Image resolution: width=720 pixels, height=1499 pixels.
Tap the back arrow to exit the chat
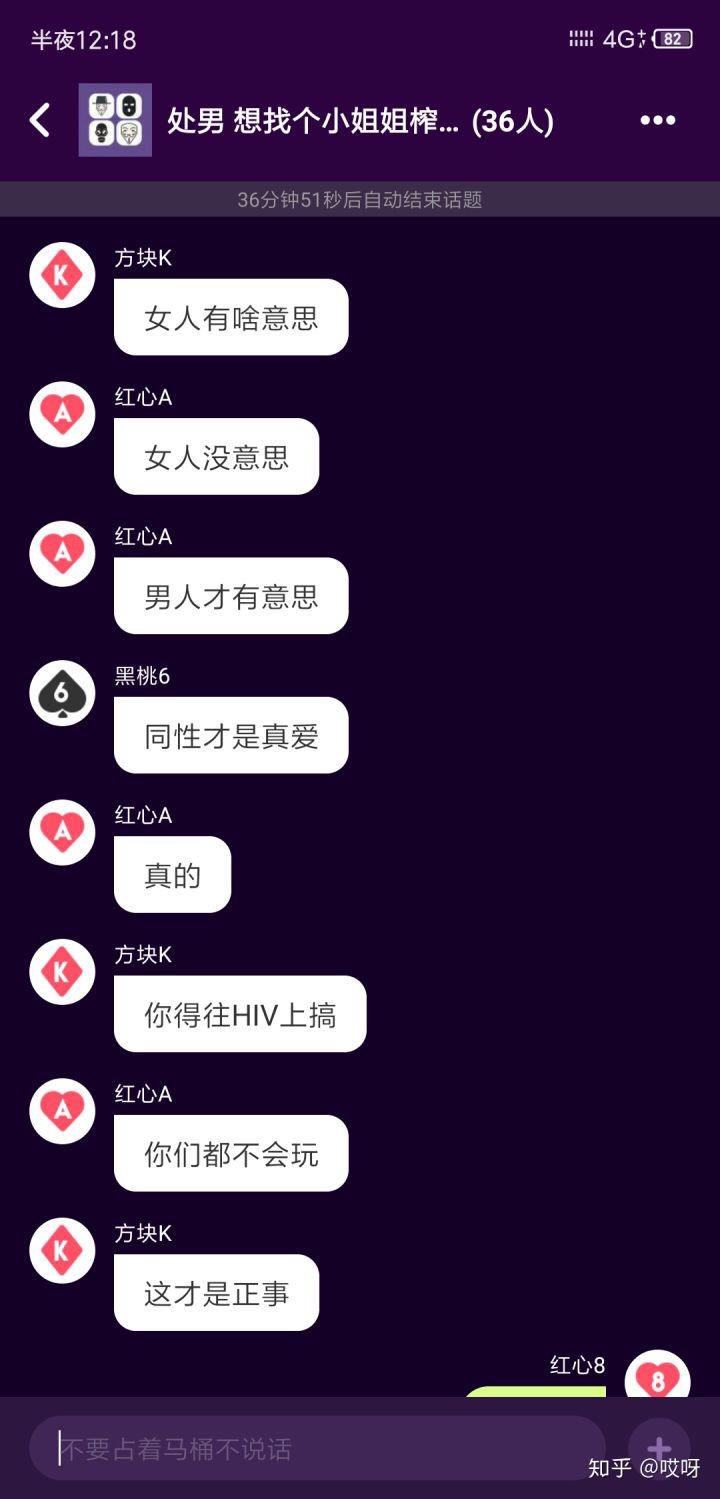(40, 119)
